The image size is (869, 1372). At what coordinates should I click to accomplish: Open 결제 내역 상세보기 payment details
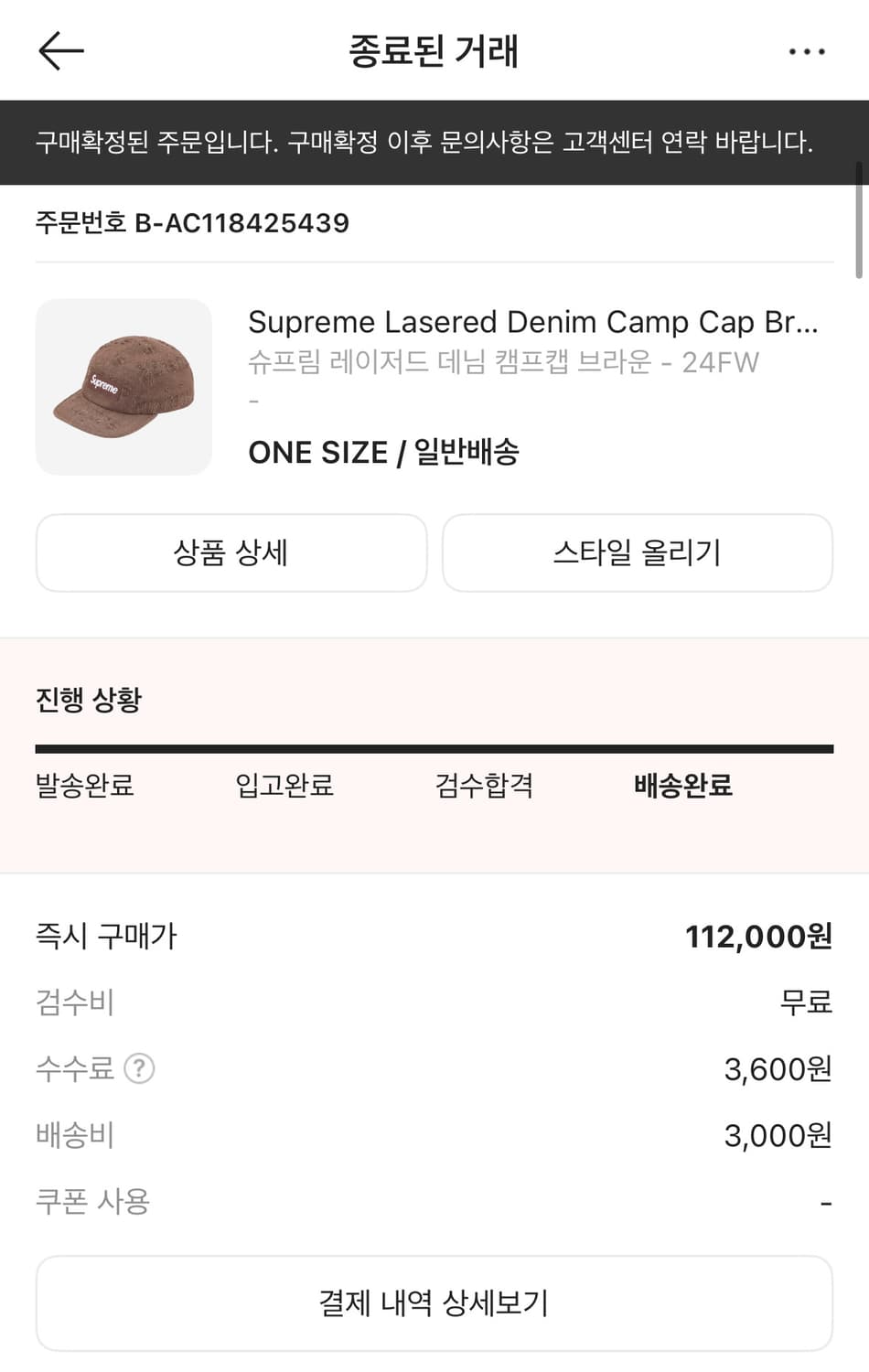[x=434, y=1302]
